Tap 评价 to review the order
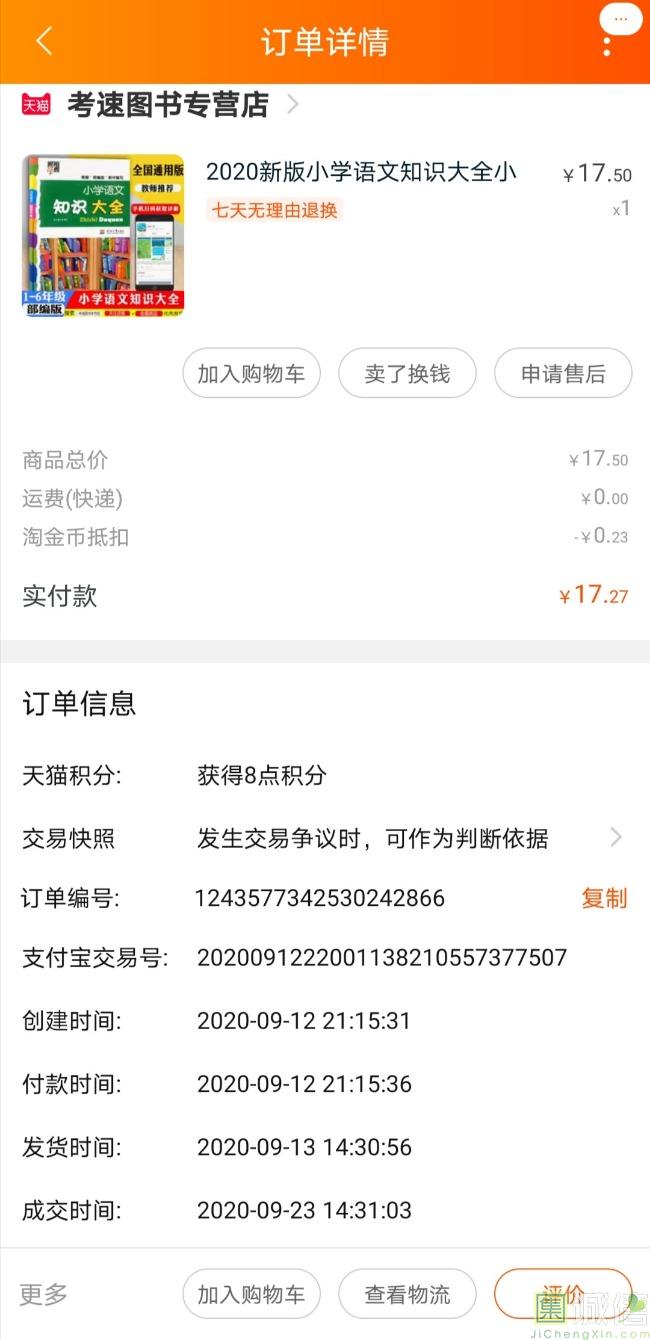The height and width of the screenshot is (1340, 650). click(563, 1294)
